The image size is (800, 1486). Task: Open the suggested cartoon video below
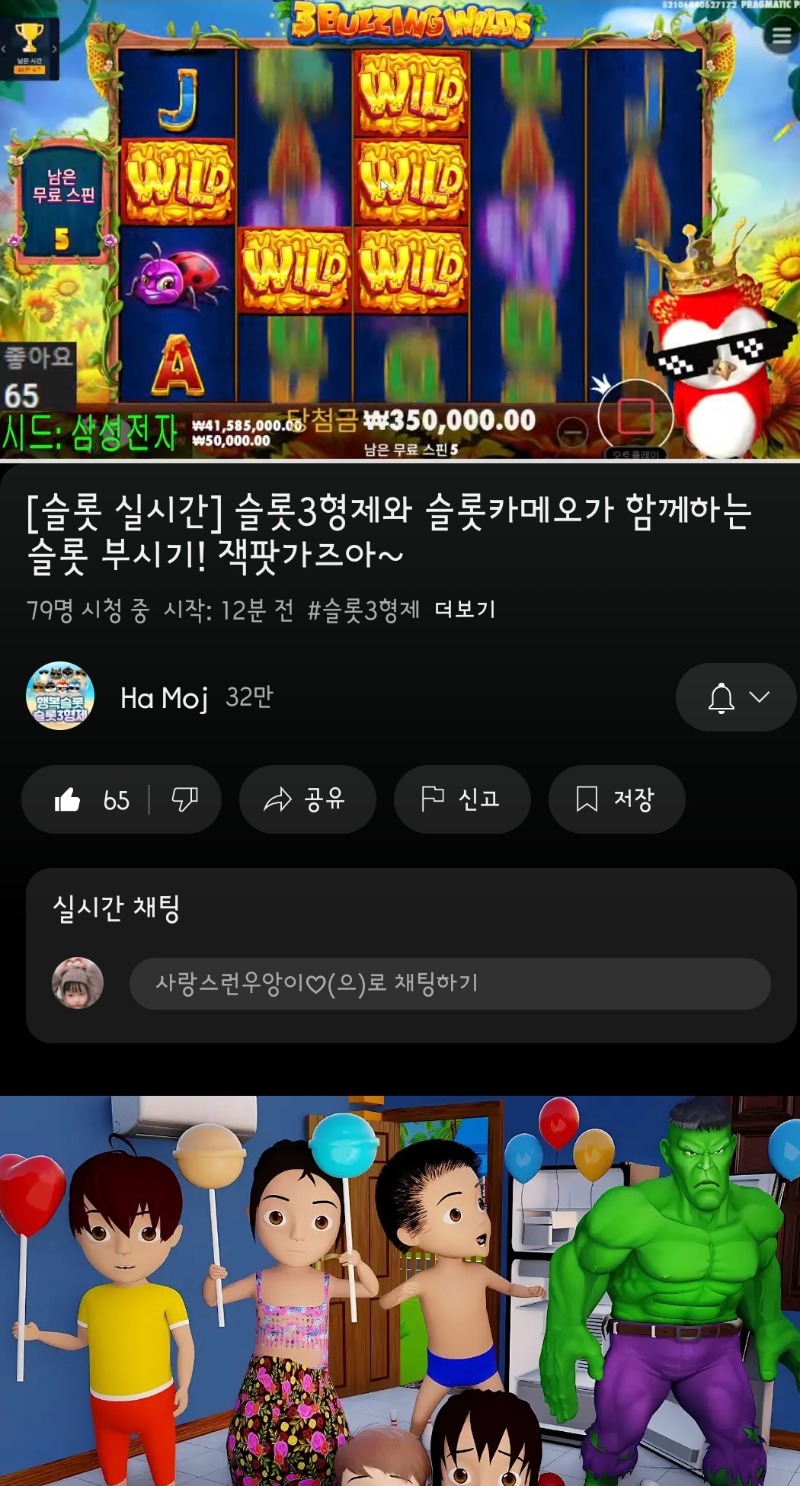click(400, 1290)
